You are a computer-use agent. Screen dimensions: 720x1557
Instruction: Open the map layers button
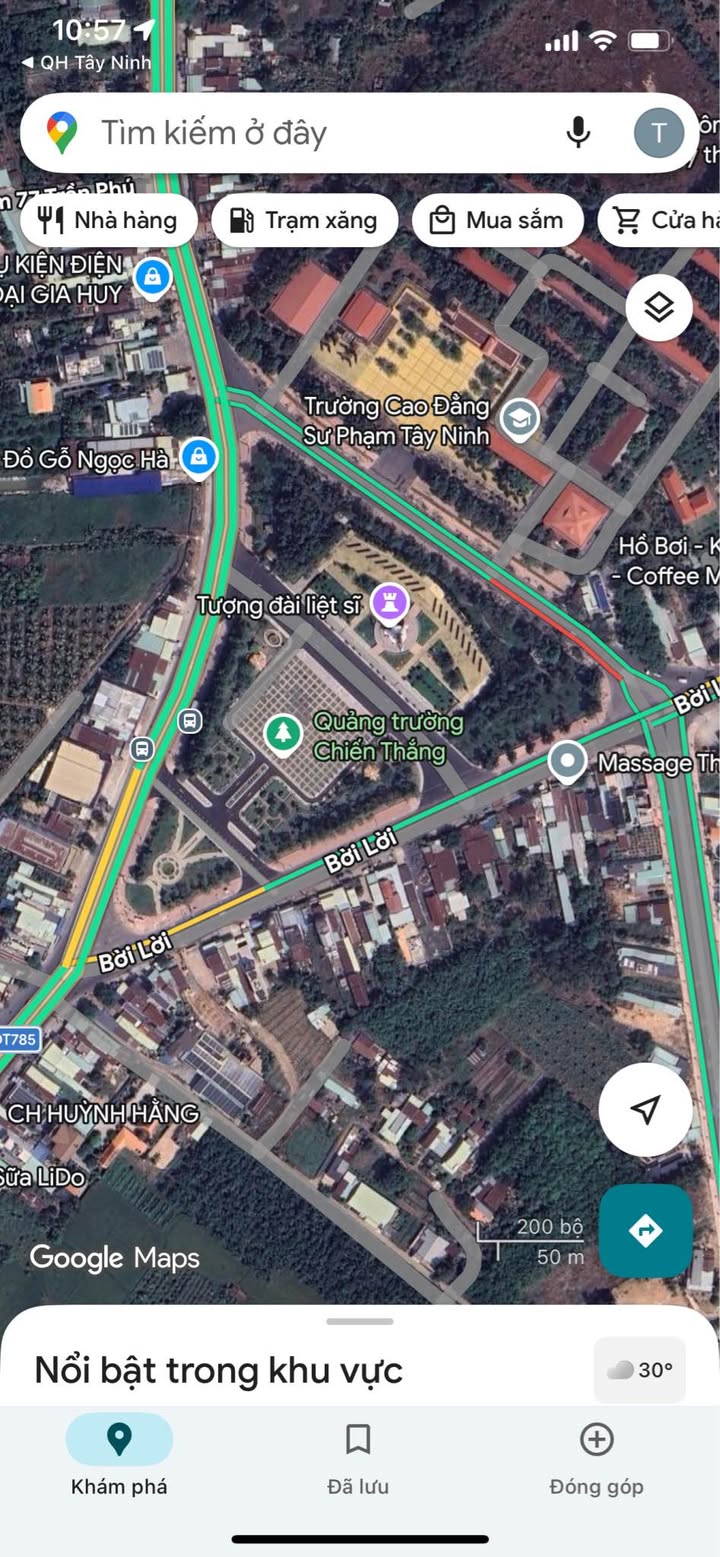[x=659, y=308]
